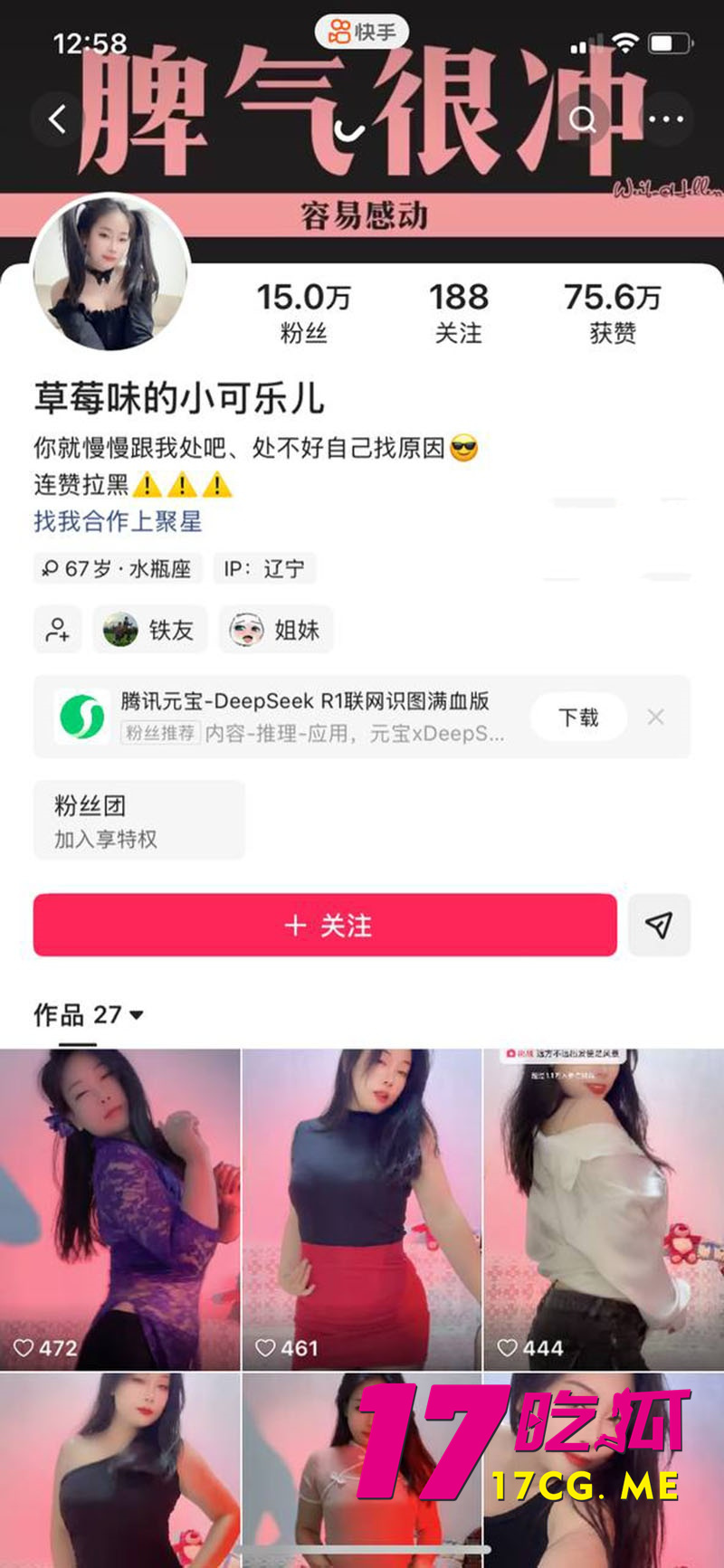Viewport: 724px width, 1568px height.
Task: Tap the add-friend person icon near 铁友
Action: pos(56,630)
